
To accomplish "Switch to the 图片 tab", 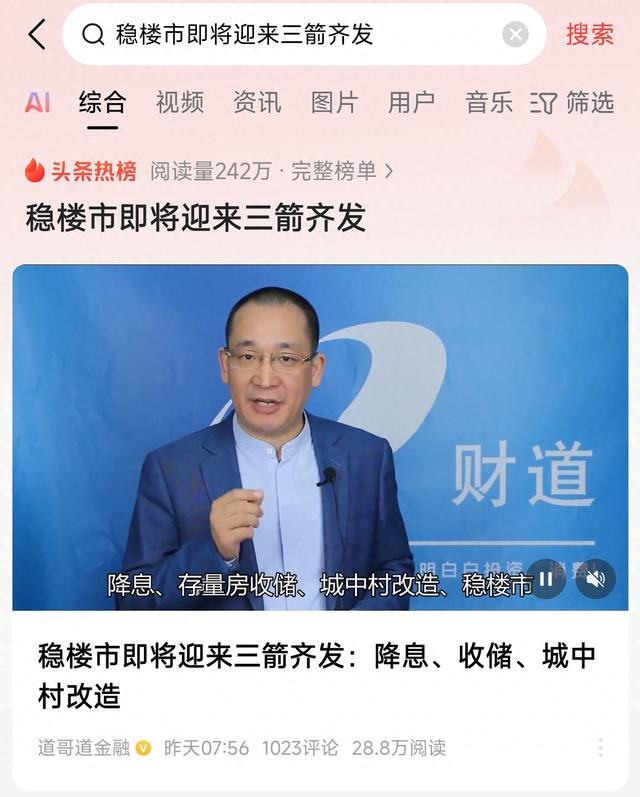I will [334, 102].
